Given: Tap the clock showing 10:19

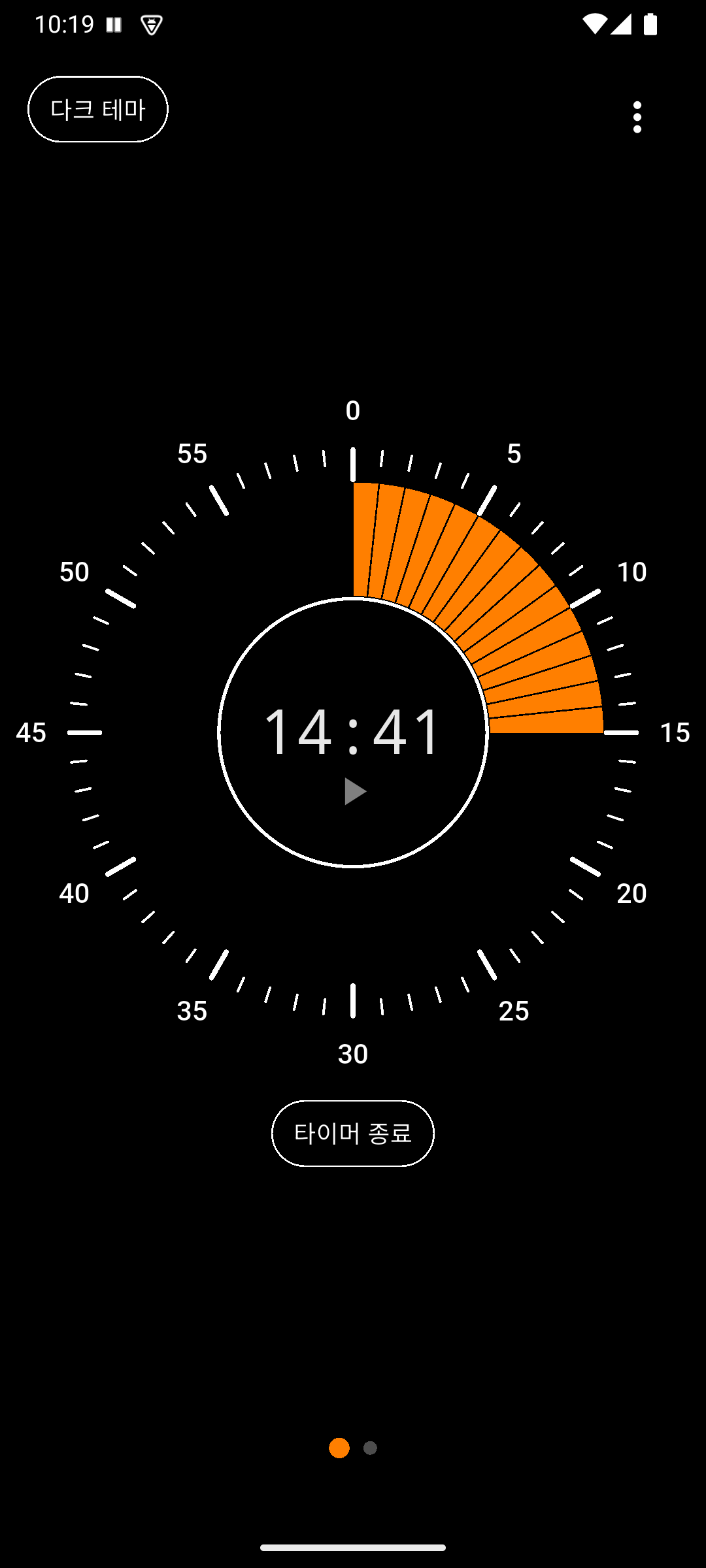Looking at the screenshot, I should (x=65, y=24).
